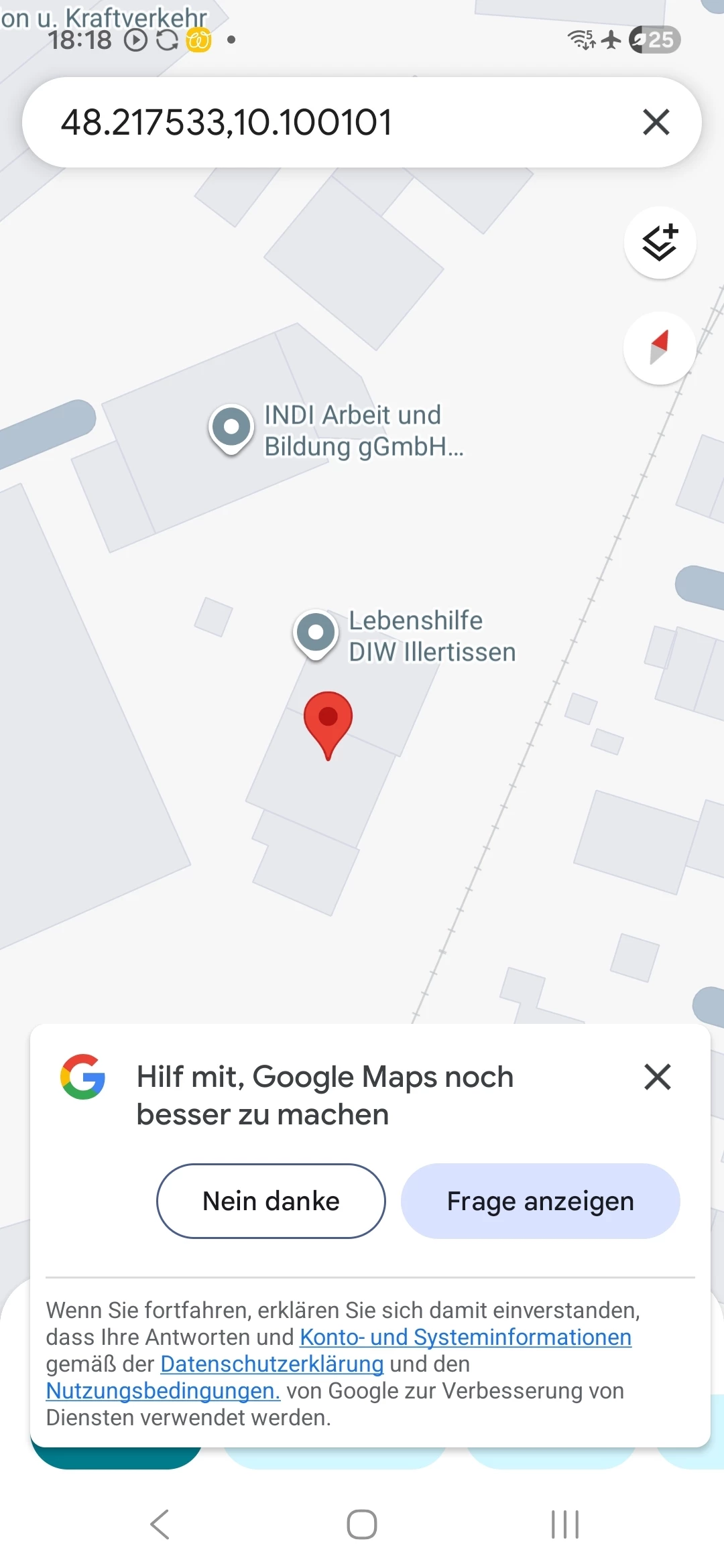Open the Nutzungsbedingungen link
Image resolution: width=724 pixels, height=1568 pixels.
163,1390
